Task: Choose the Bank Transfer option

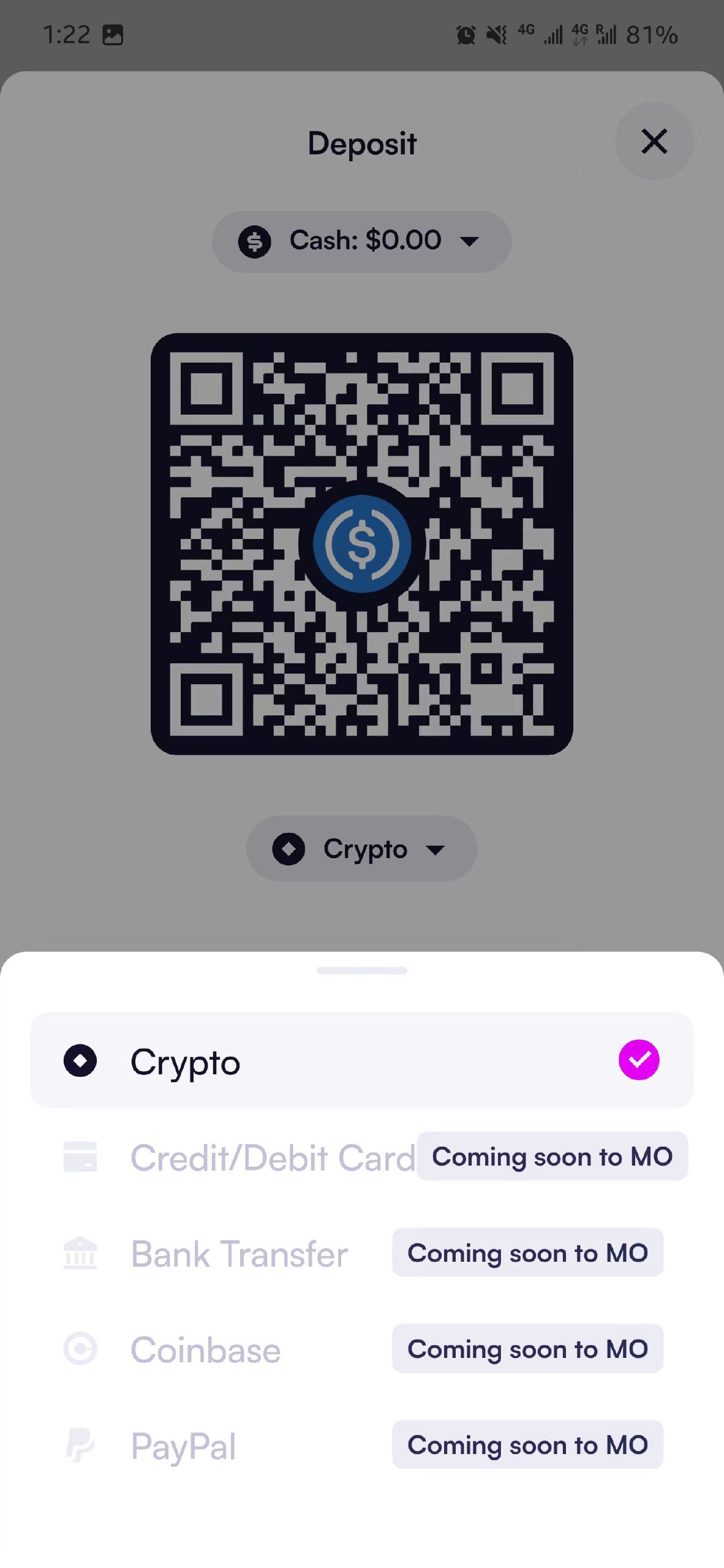Action: [x=239, y=1253]
